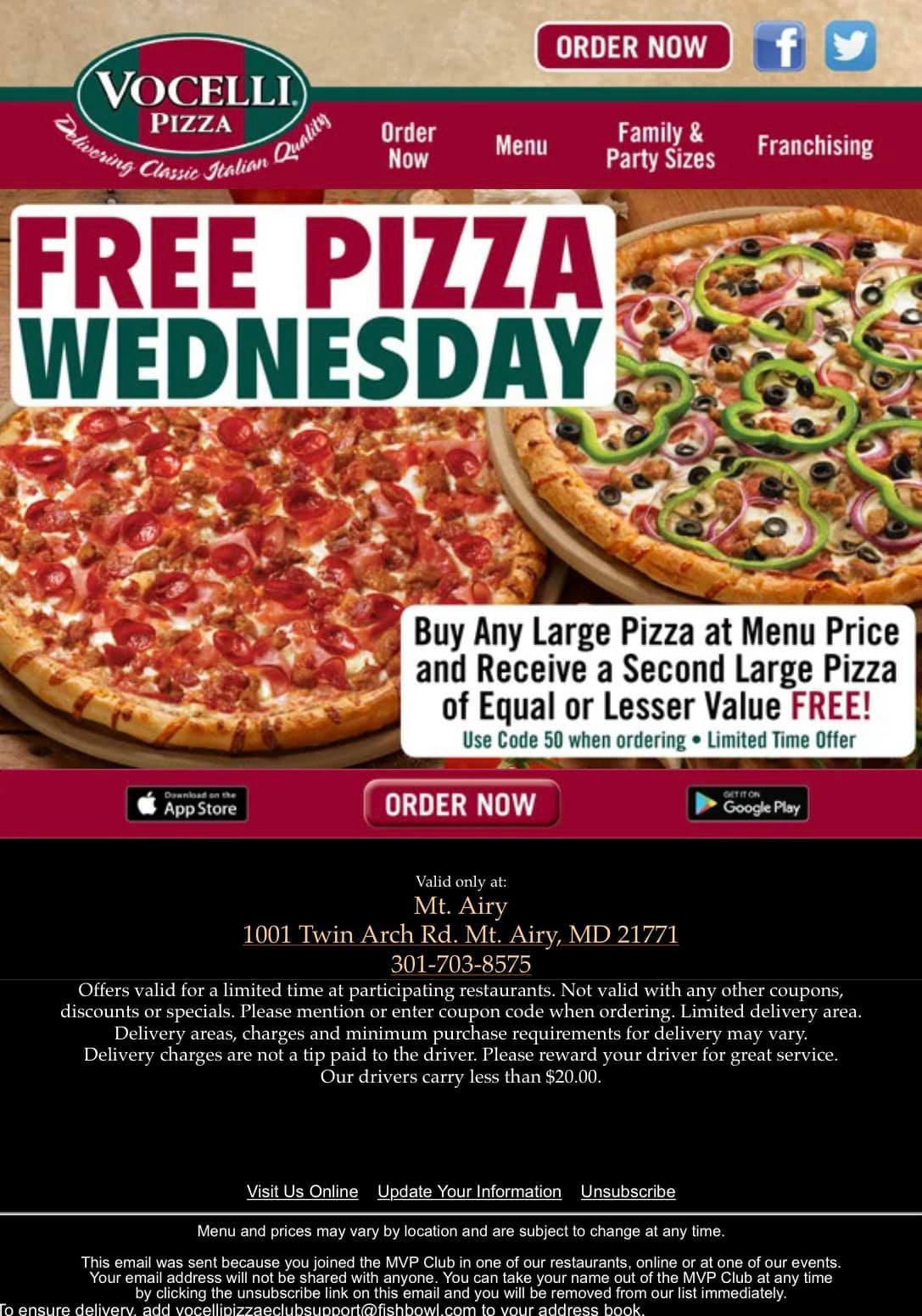Unsubscribe from the MVP Club emails
Screen dimensions: 922x1316
(x=628, y=1191)
